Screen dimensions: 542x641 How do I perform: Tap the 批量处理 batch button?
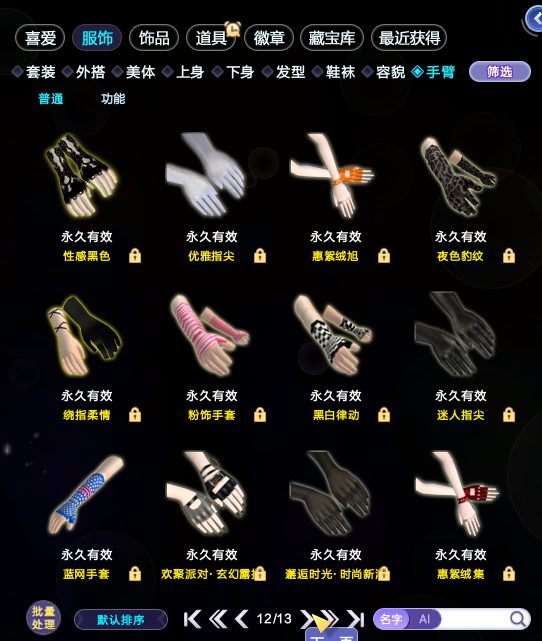pos(43,617)
